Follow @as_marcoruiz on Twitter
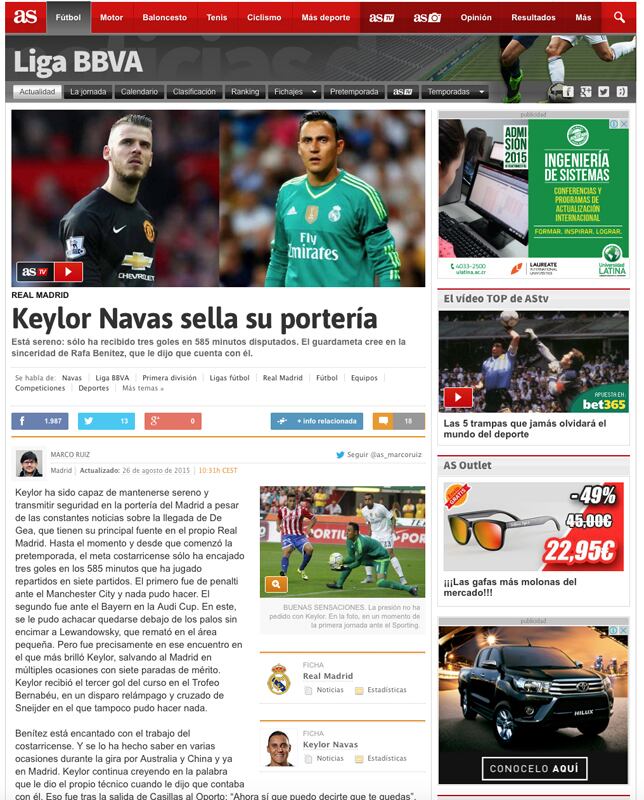Screen dimensions: 644x800 coord(379,454)
